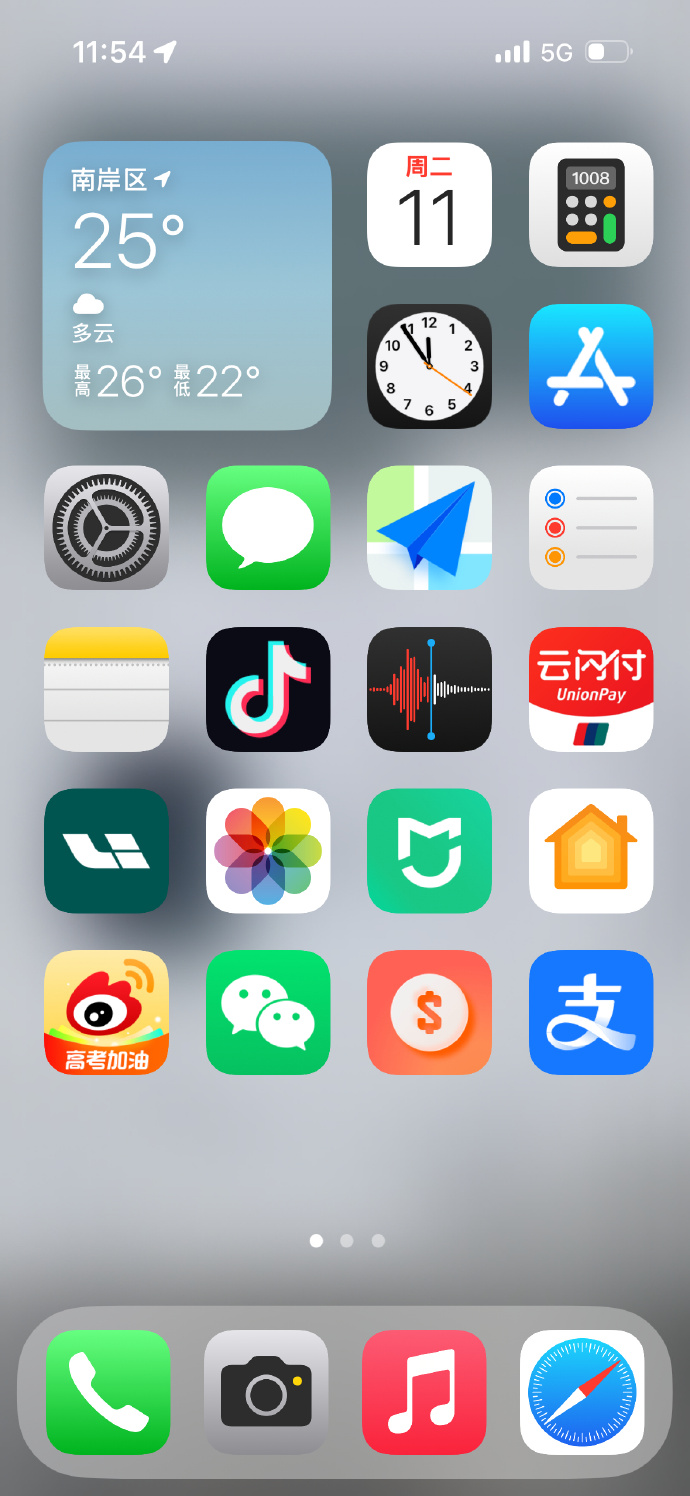Launch the Messages app

pyautogui.click(x=268, y=528)
